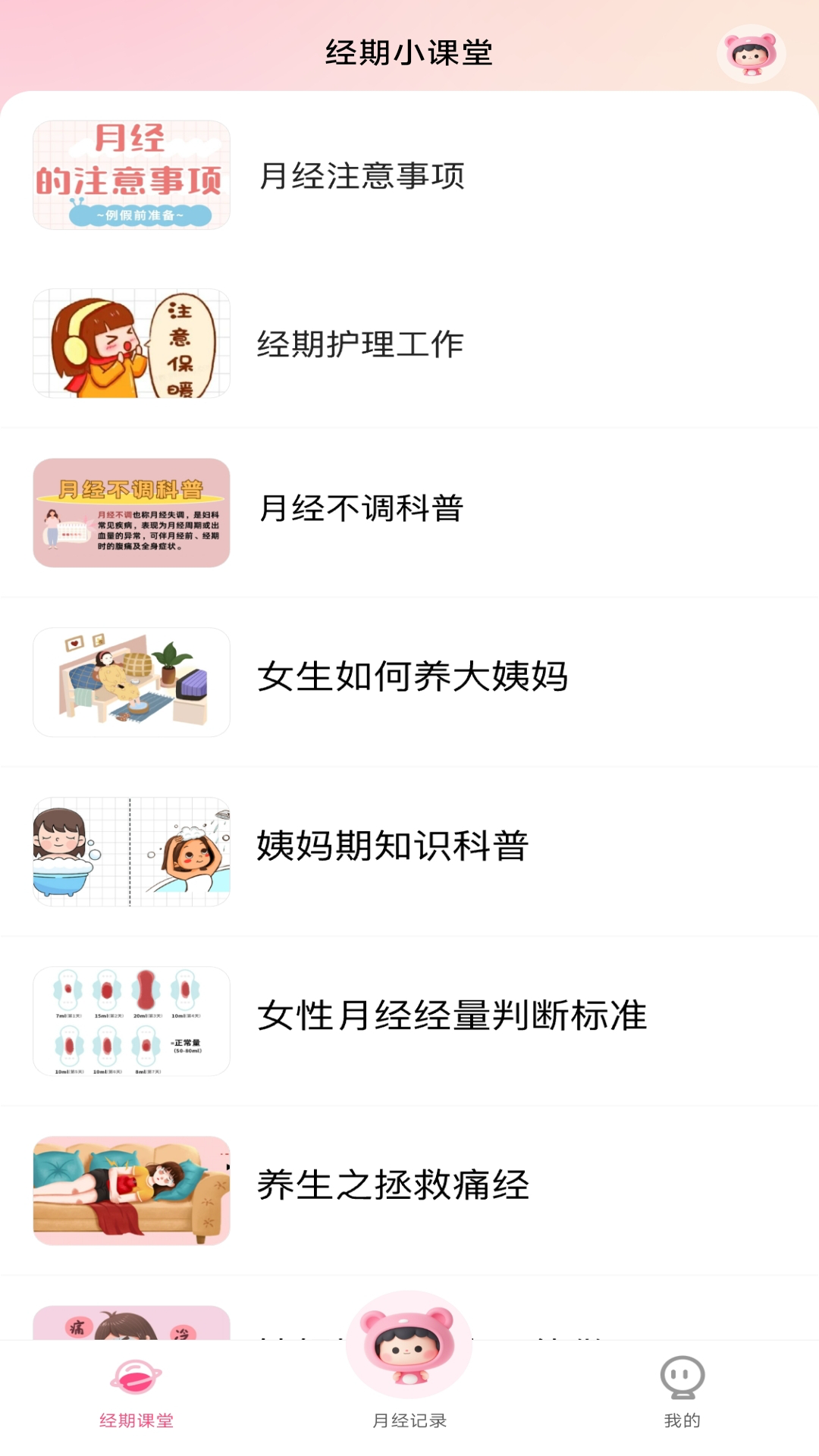The height and width of the screenshot is (1456, 819).
Task: Open the sanitary pad volume chart thumbnail
Action: tap(130, 1021)
